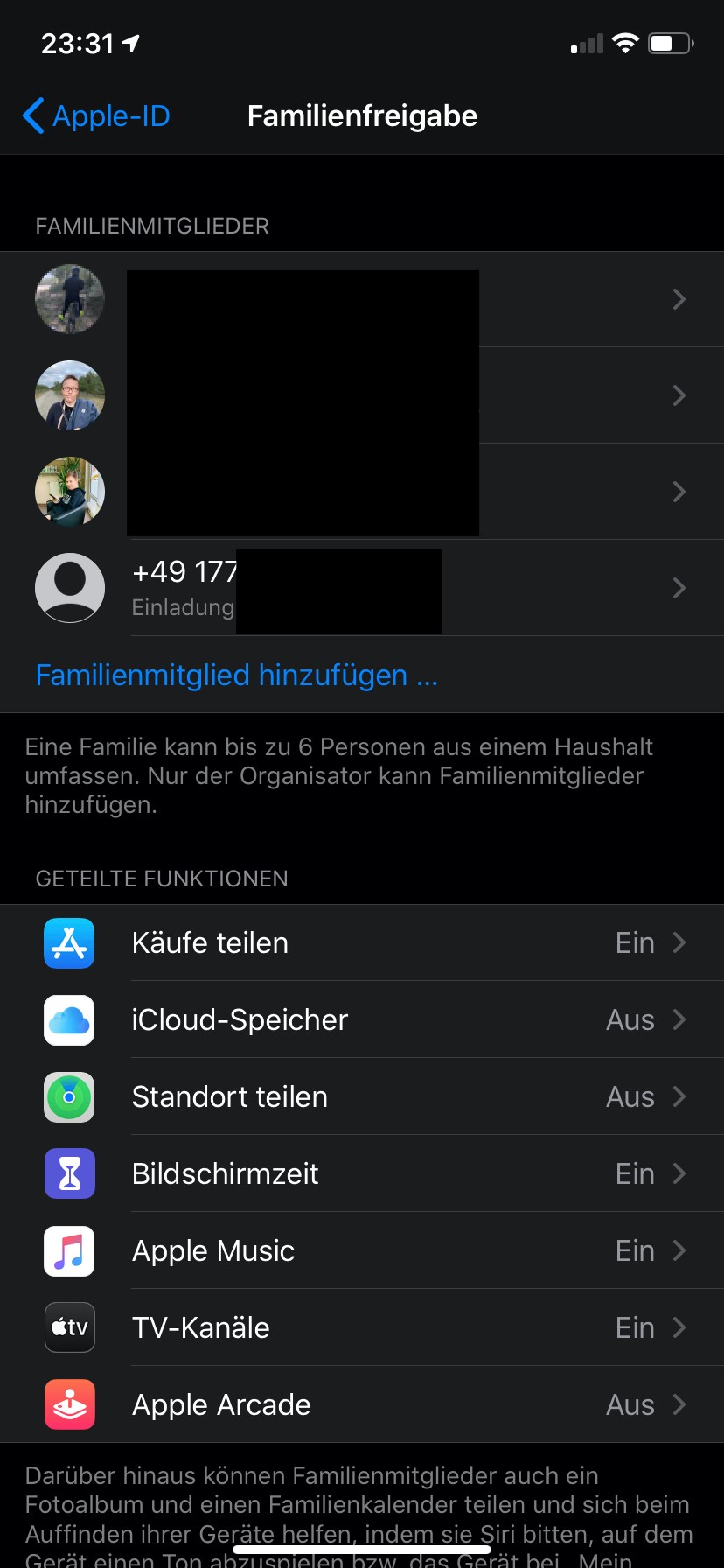This screenshot has height=1568, width=724.
Task: Open iCloud-Speicher sharing options
Action: point(362,1020)
